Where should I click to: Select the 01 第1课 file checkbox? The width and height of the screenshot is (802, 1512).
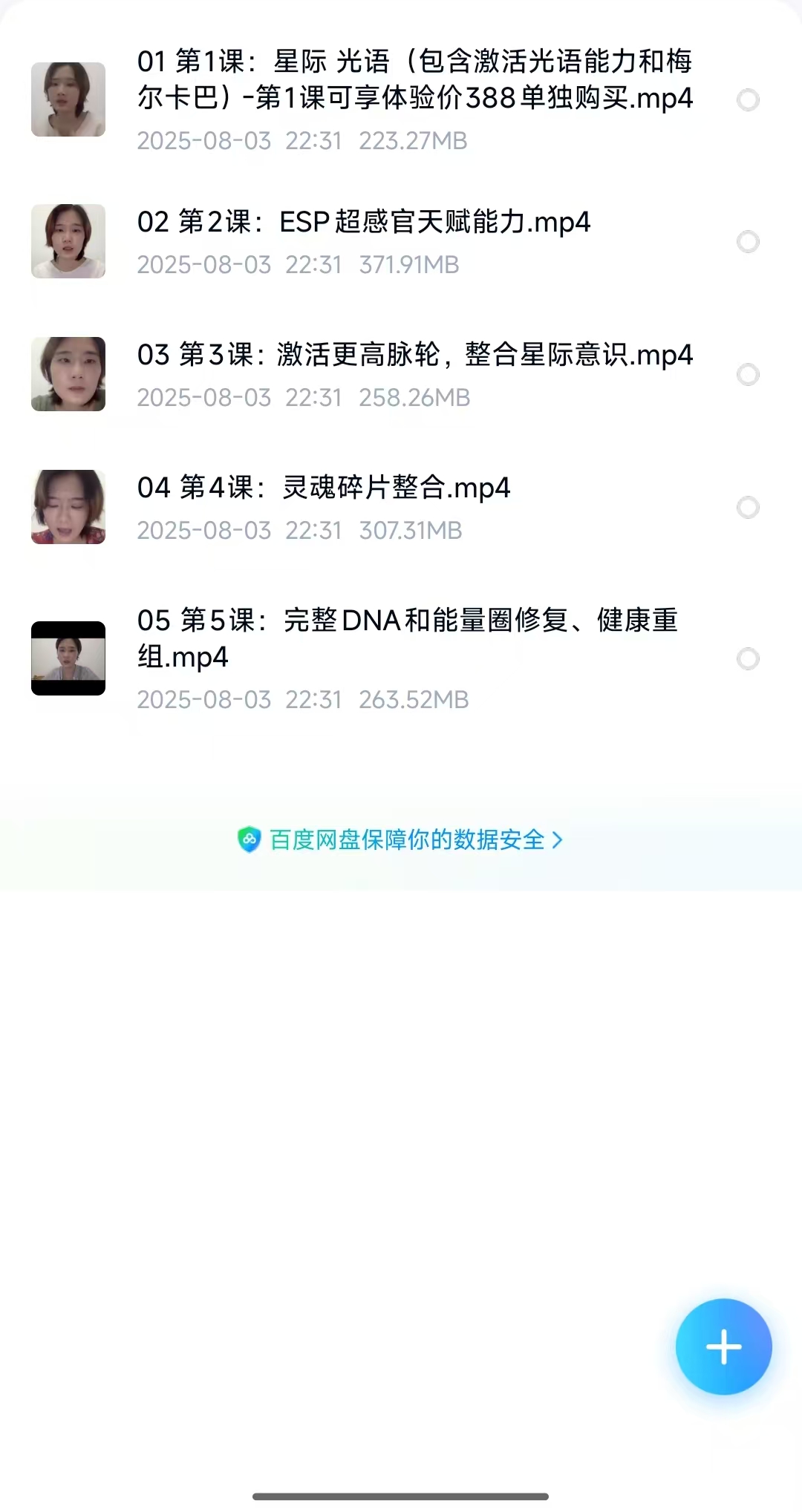pos(748,100)
